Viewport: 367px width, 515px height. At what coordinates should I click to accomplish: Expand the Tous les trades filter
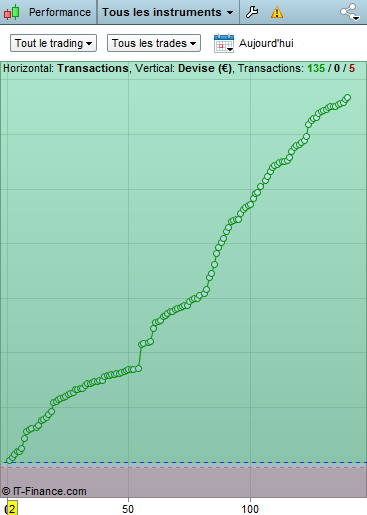154,43
